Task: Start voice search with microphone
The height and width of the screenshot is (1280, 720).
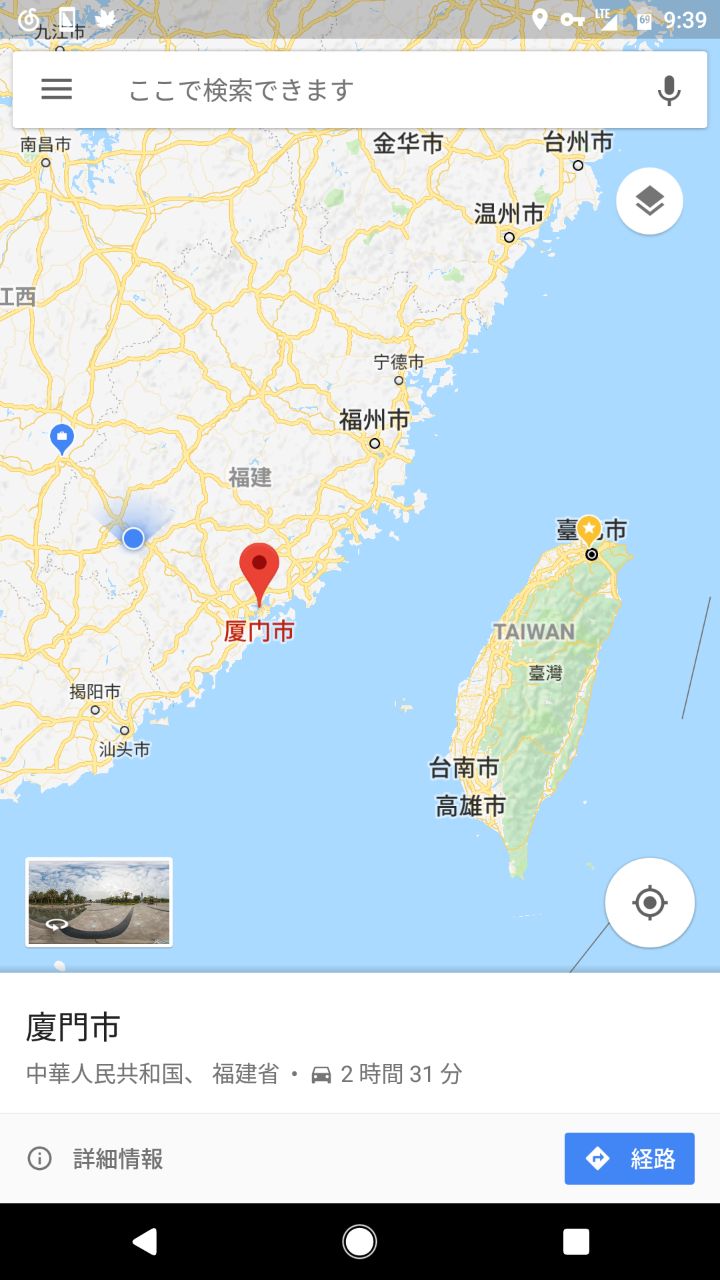Action: pos(669,90)
